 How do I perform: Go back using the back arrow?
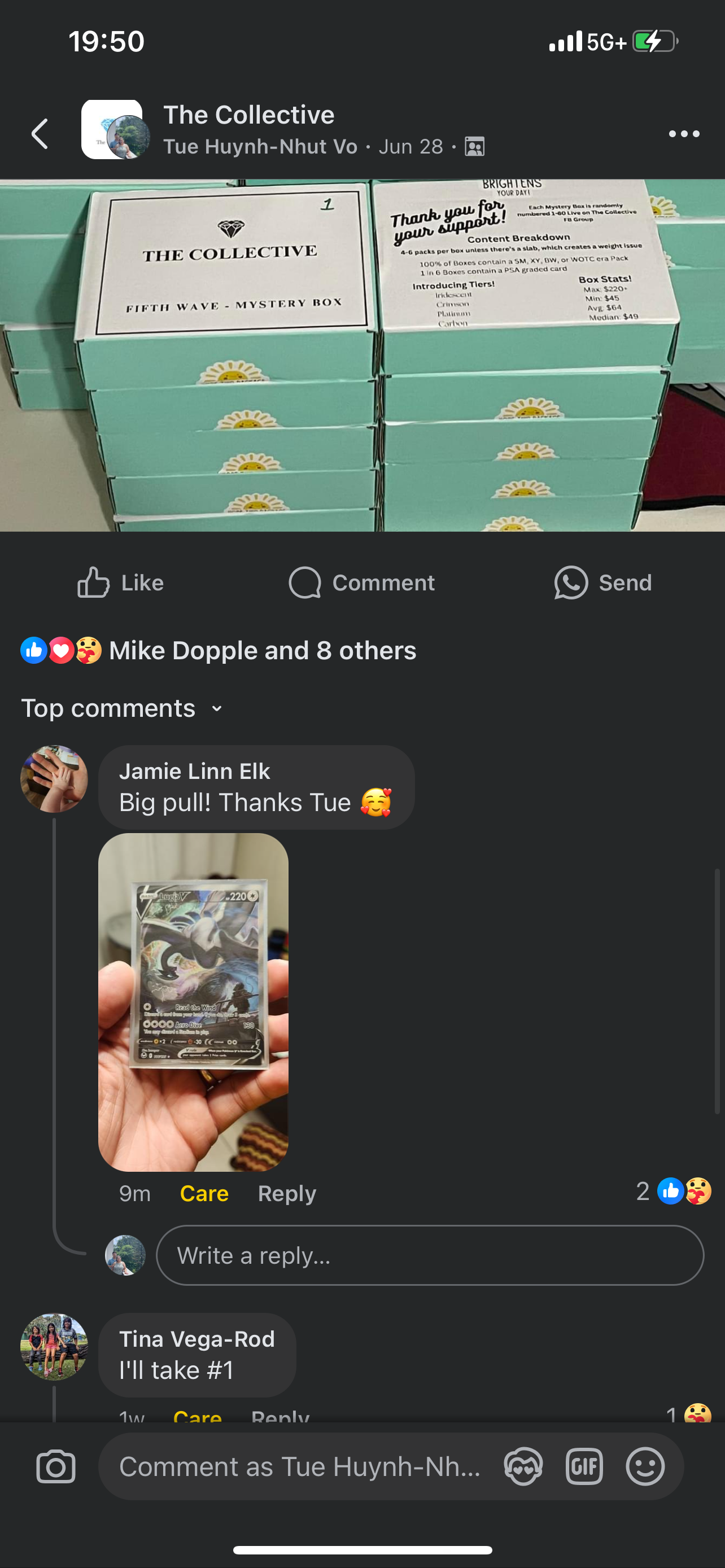(40, 133)
